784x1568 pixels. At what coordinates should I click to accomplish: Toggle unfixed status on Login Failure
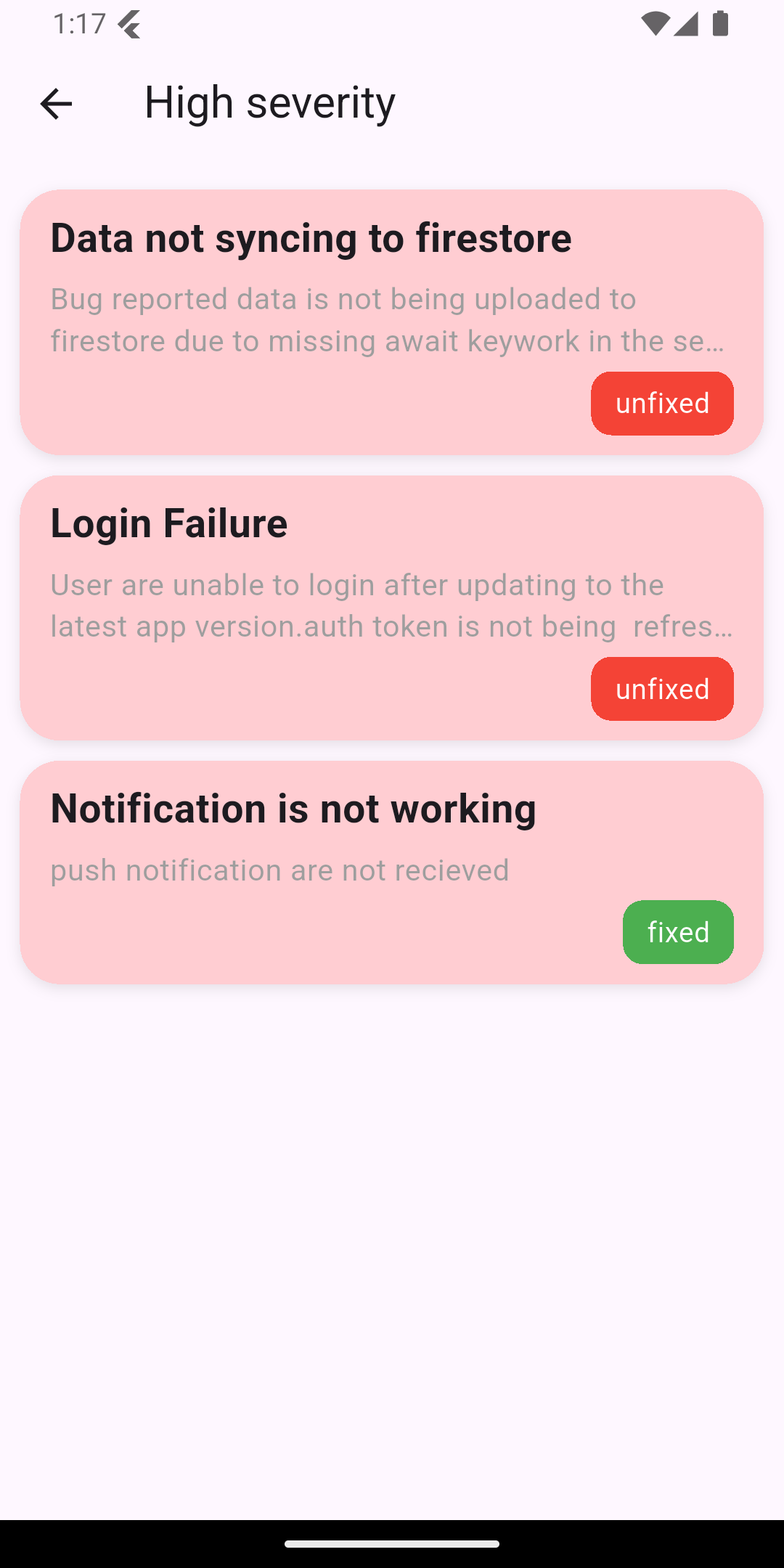(x=661, y=689)
